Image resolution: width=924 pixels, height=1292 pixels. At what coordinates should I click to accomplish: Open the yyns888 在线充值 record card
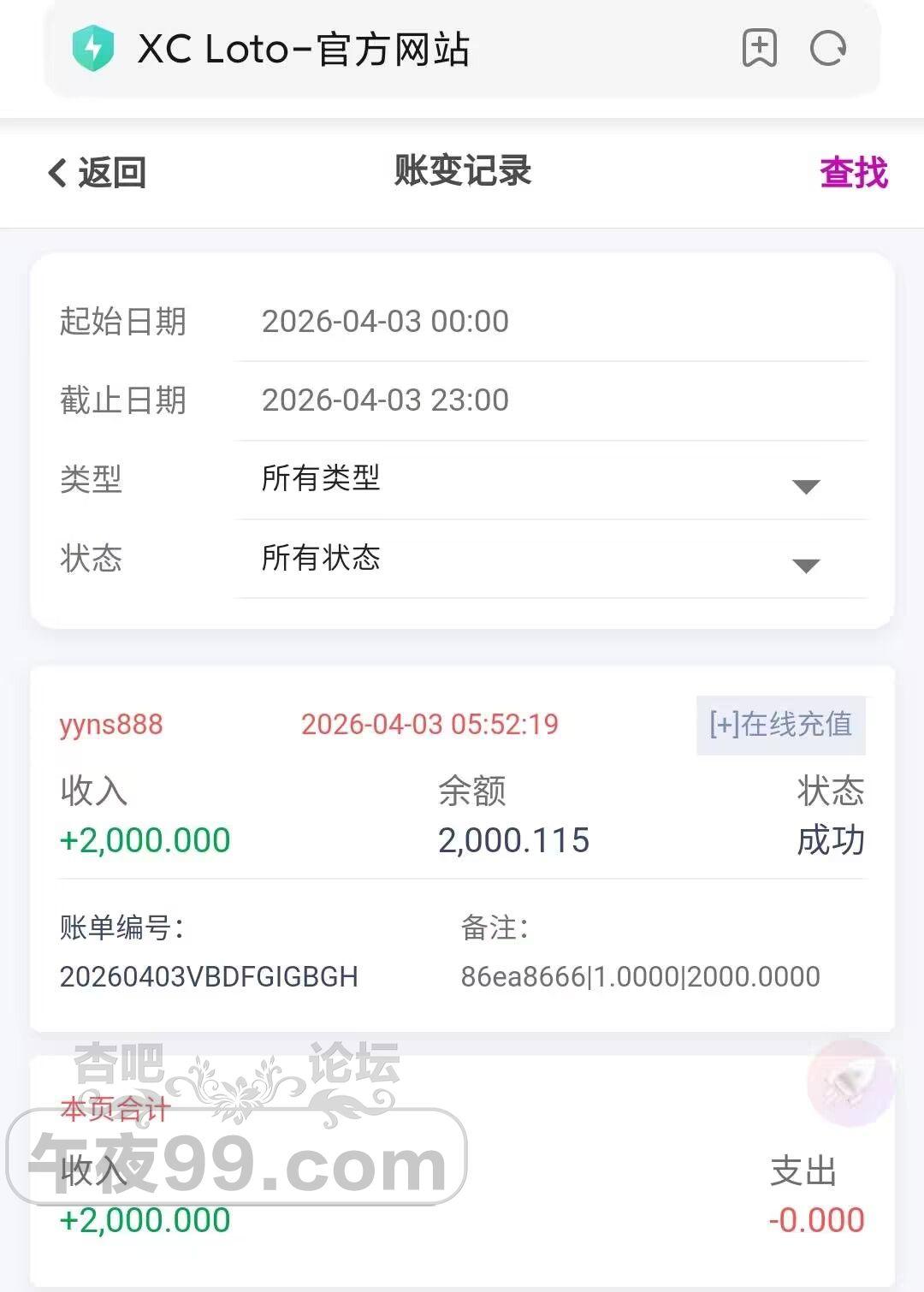click(x=462, y=847)
